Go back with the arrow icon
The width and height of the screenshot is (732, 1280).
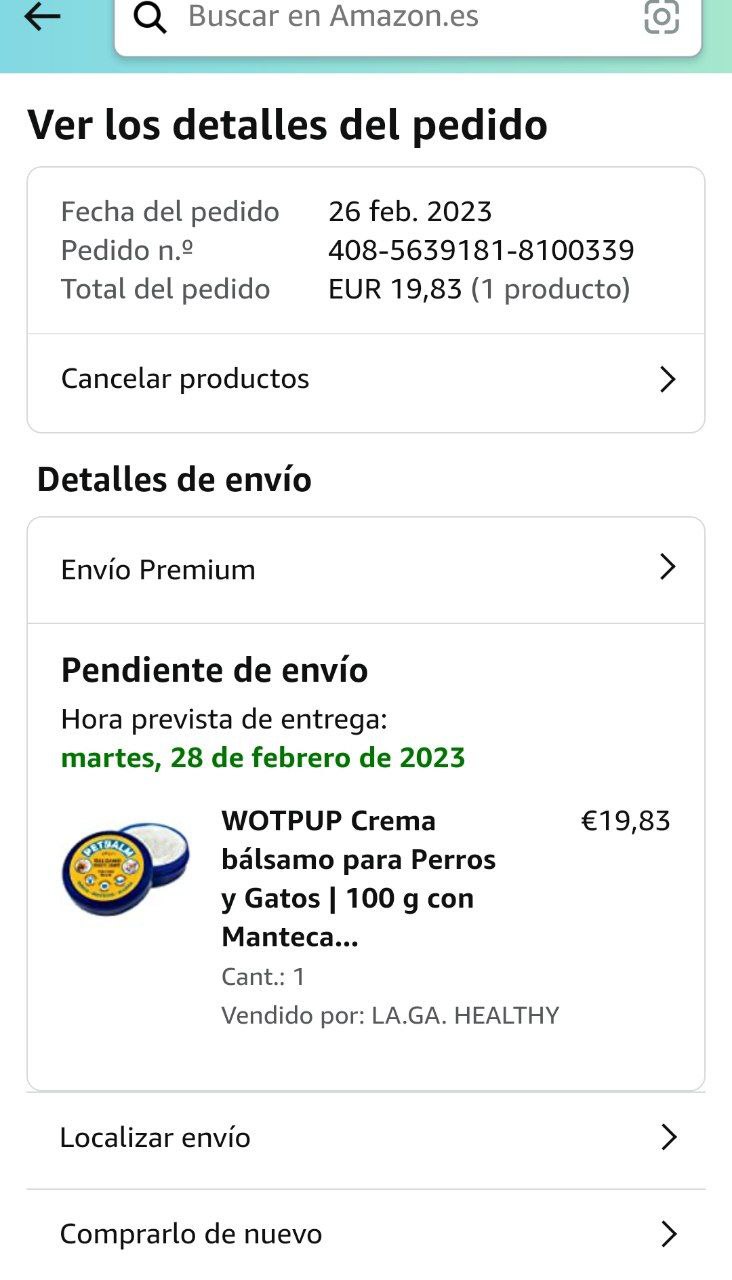[x=42, y=17]
